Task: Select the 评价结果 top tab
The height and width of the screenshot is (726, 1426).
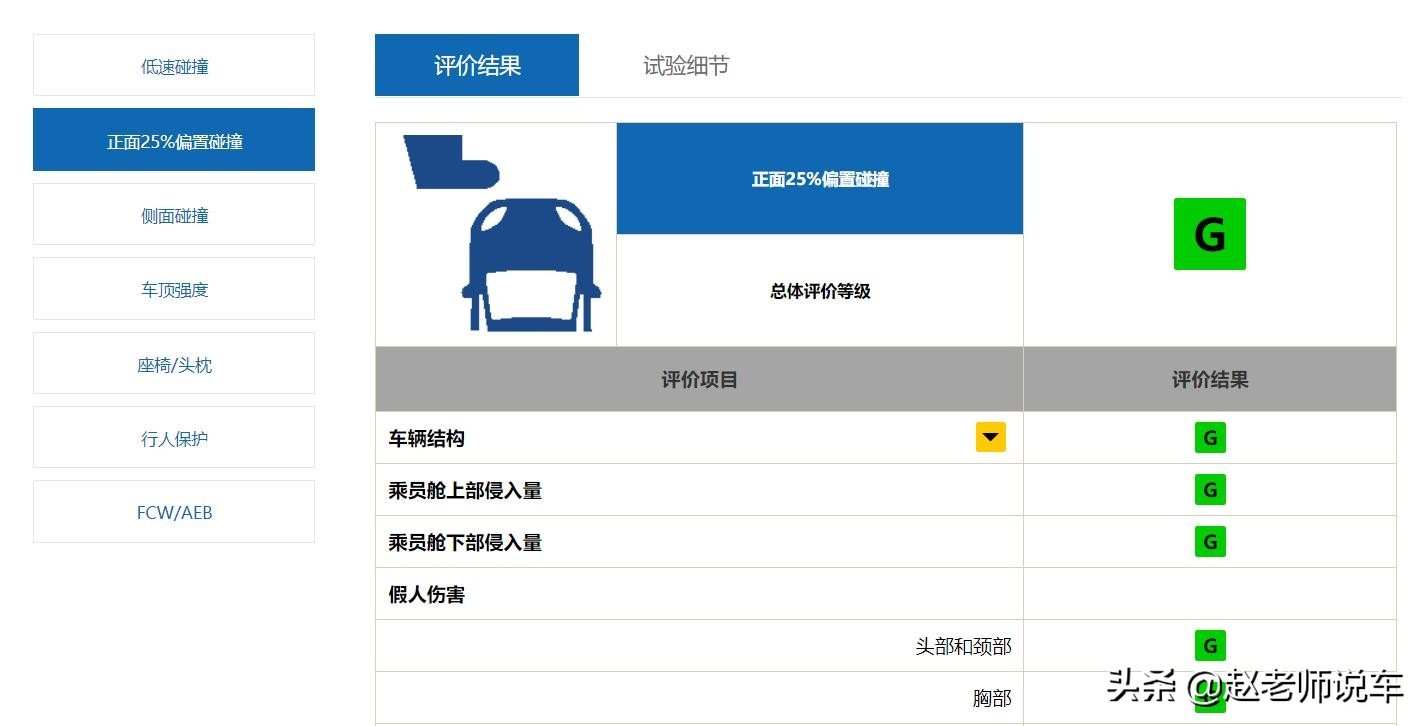Action: [477, 66]
